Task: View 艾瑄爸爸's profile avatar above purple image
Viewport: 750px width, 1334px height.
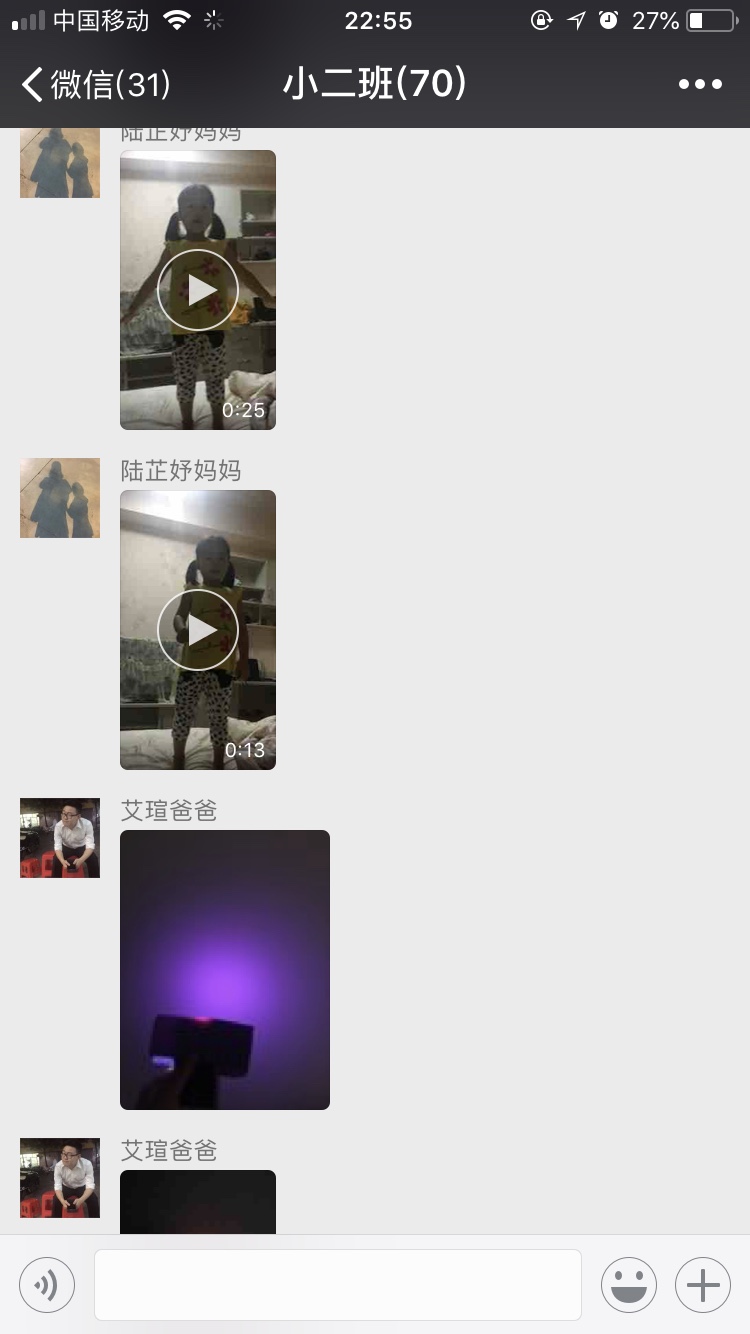Action: pos(60,838)
